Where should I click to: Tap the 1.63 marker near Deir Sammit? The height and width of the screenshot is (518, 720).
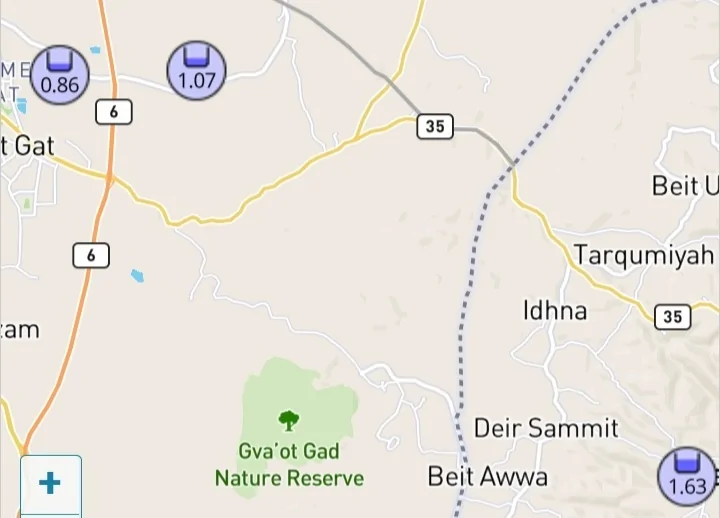[x=687, y=476]
